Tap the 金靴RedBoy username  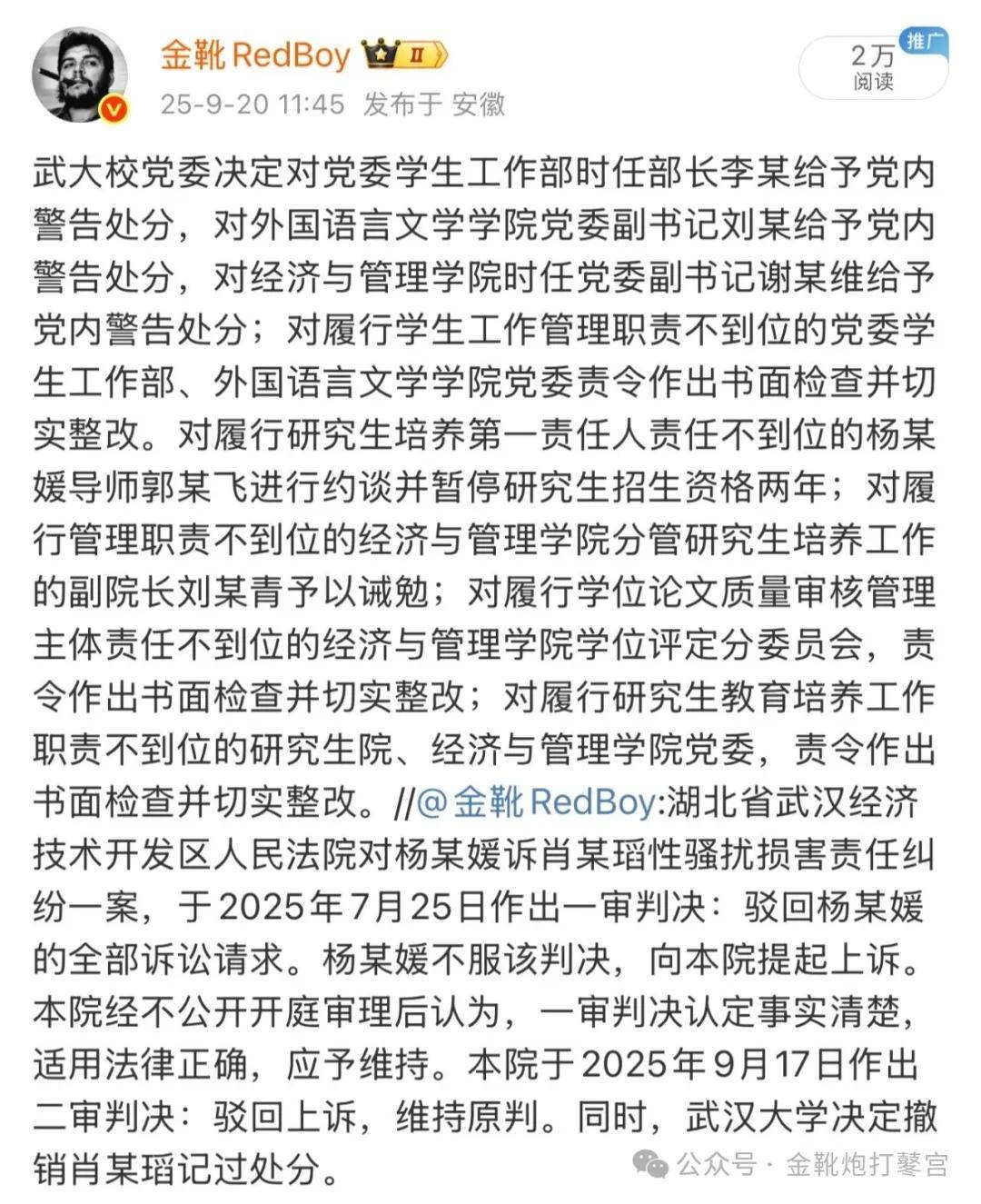(x=254, y=55)
